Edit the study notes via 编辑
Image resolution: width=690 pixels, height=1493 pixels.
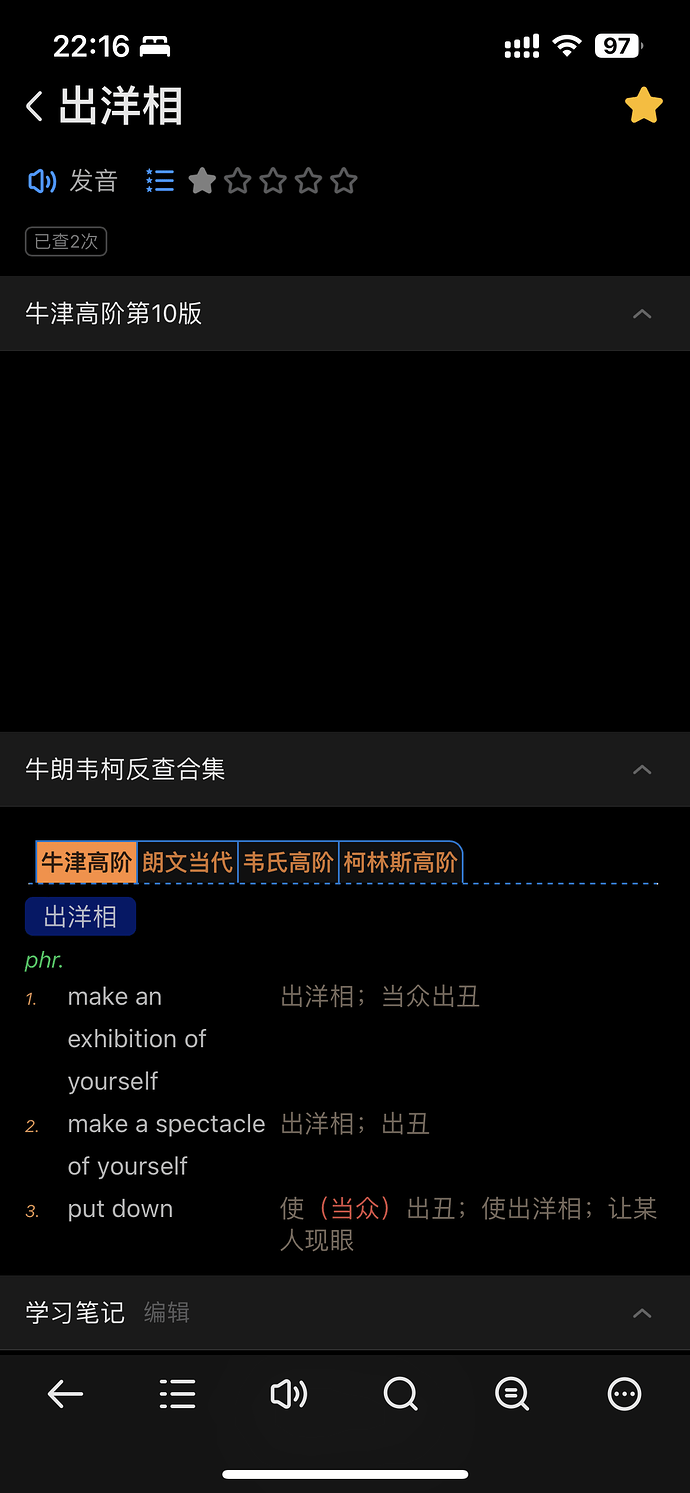pos(166,1312)
